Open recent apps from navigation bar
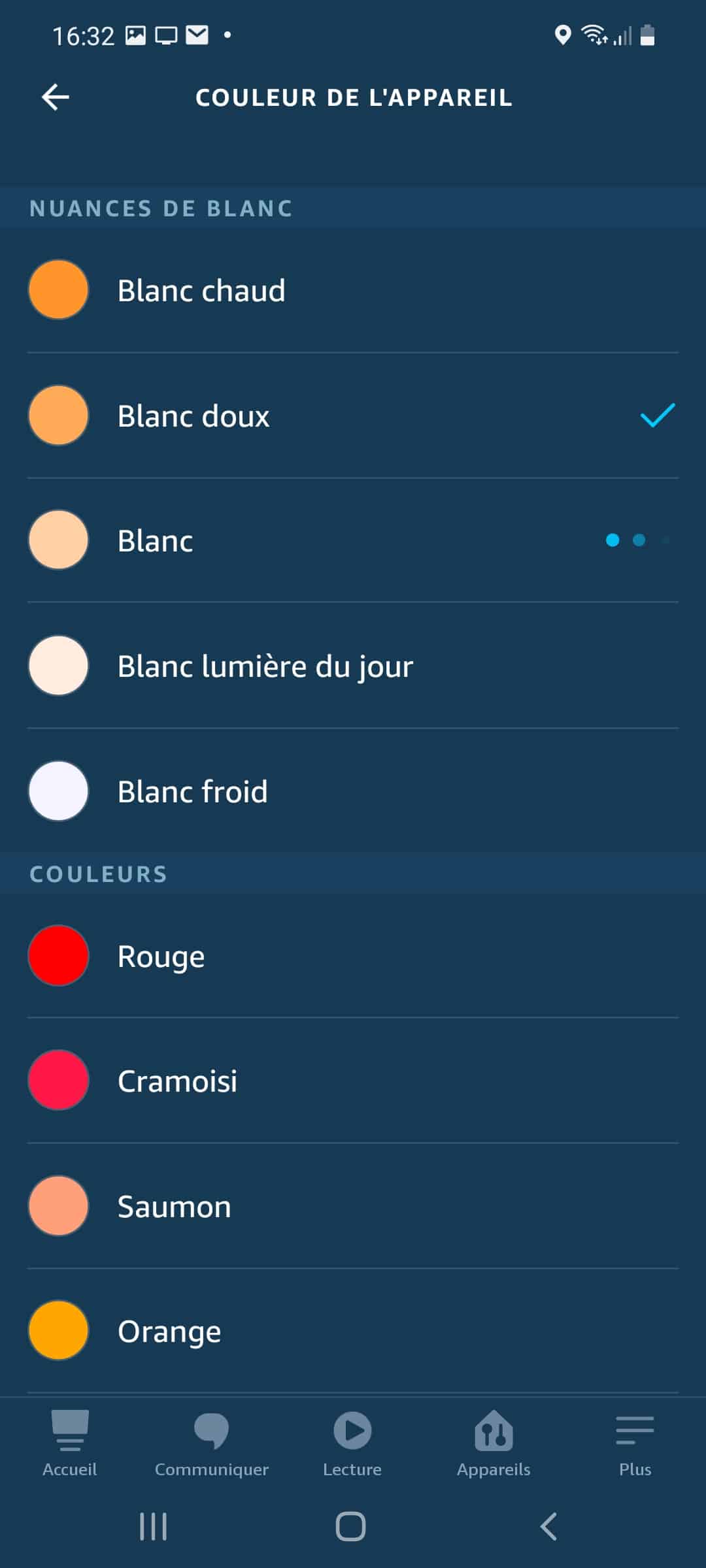The width and height of the screenshot is (706, 1568). click(154, 1527)
